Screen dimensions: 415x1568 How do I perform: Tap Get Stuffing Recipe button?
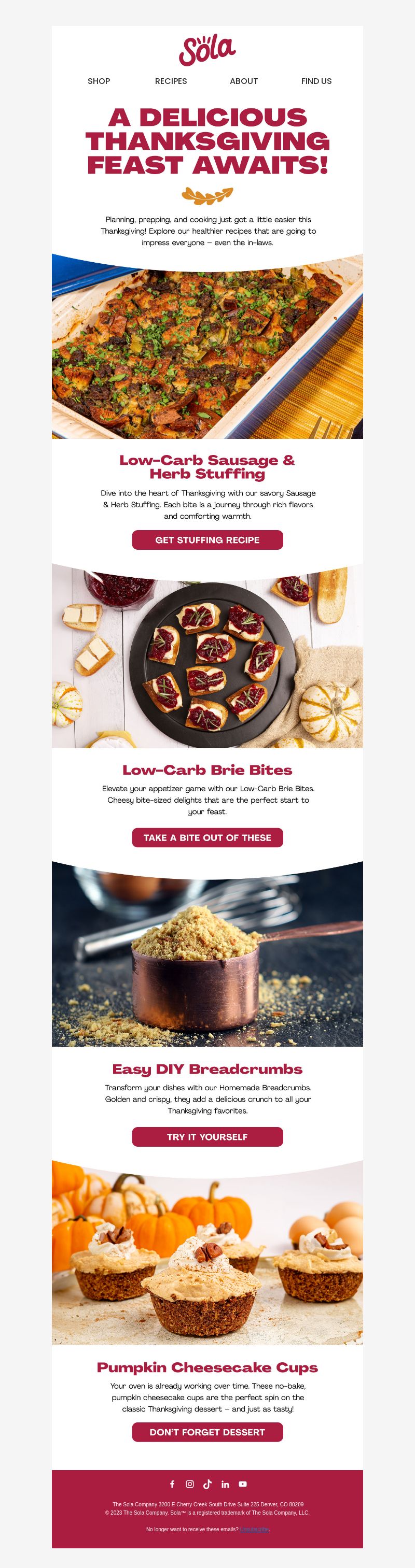(x=207, y=540)
